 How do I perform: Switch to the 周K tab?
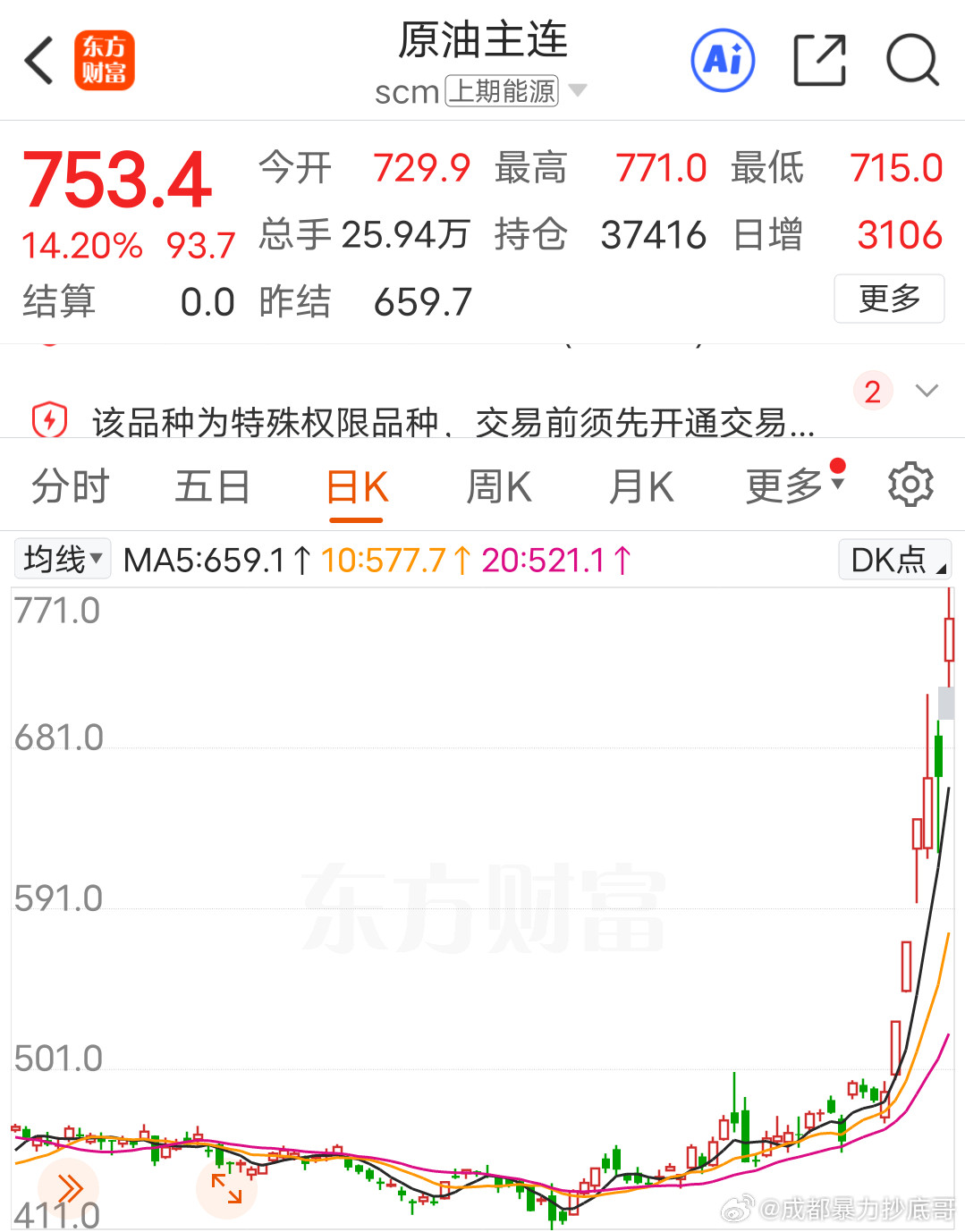pyautogui.click(x=498, y=485)
